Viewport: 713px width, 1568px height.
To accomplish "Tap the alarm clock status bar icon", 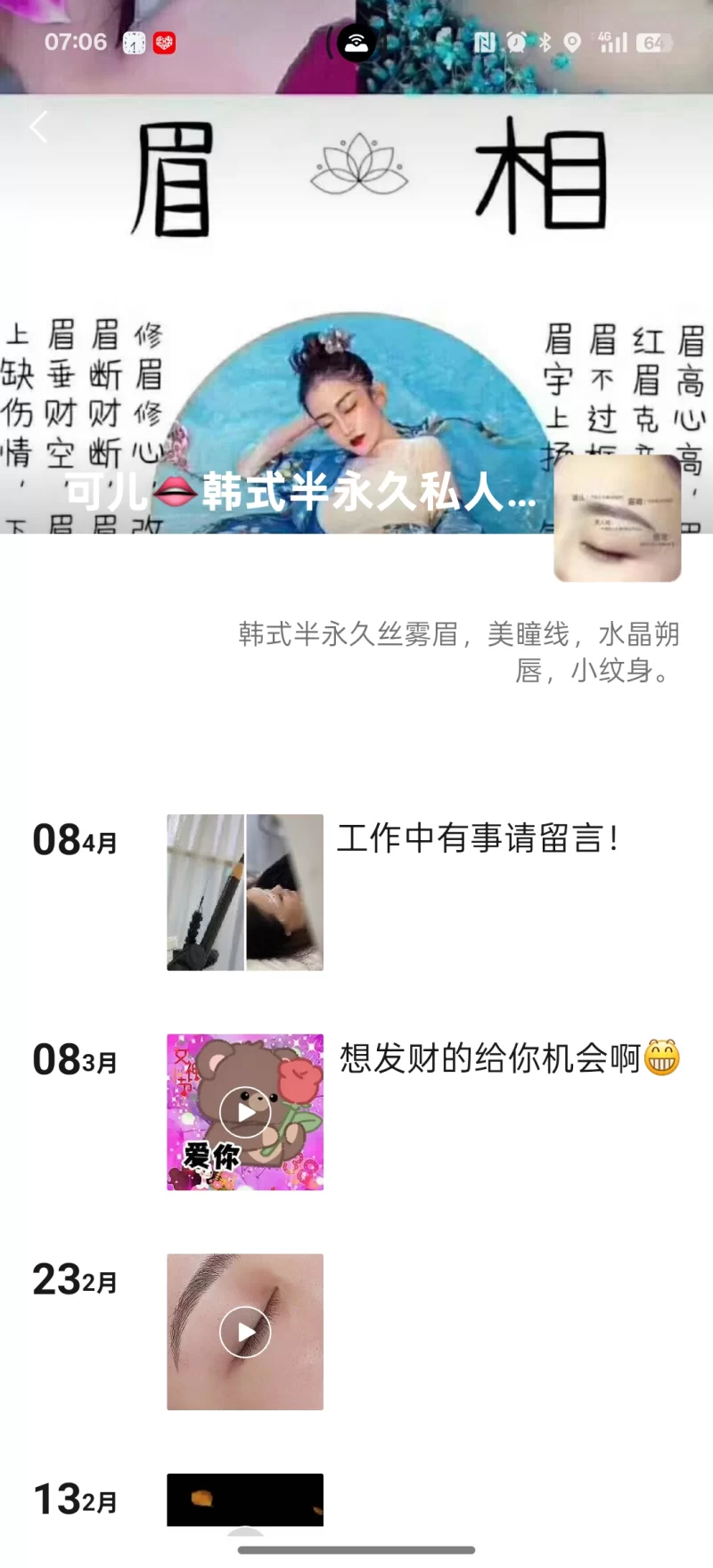I will pos(514,42).
